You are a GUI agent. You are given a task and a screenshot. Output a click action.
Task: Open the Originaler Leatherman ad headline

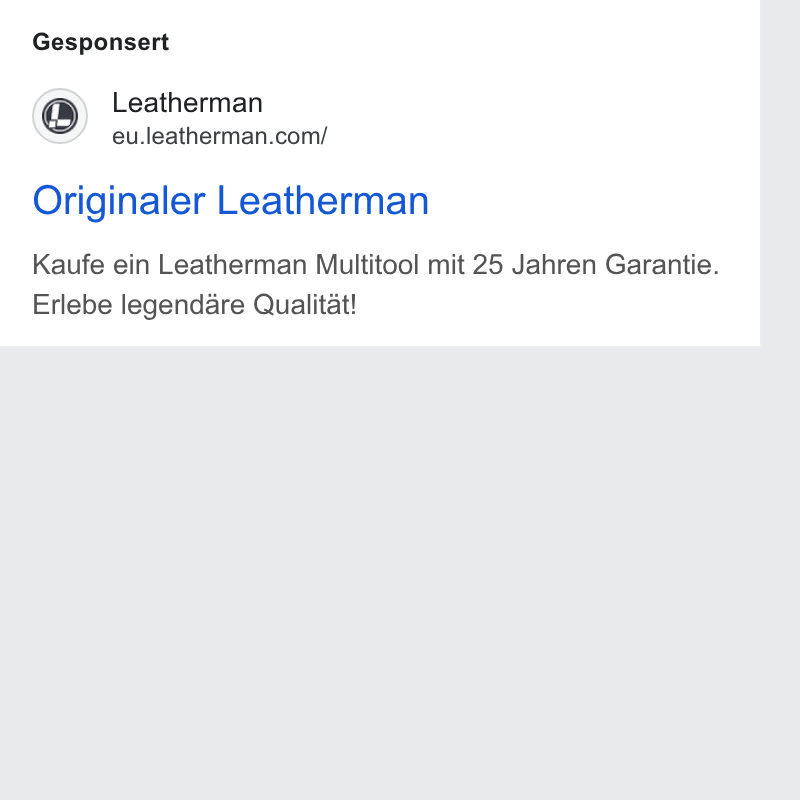coord(231,201)
